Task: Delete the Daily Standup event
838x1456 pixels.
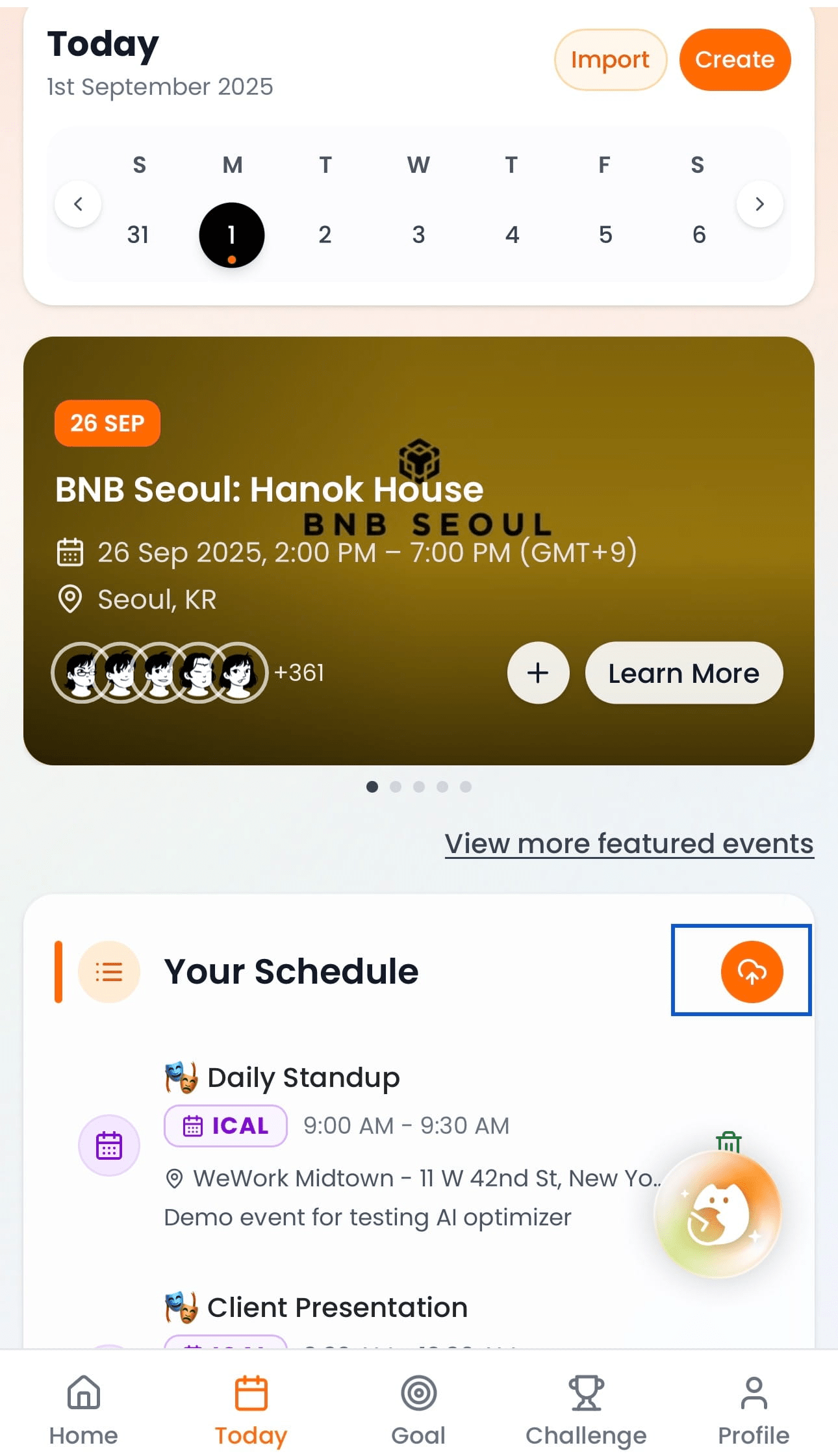Action: click(728, 1142)
